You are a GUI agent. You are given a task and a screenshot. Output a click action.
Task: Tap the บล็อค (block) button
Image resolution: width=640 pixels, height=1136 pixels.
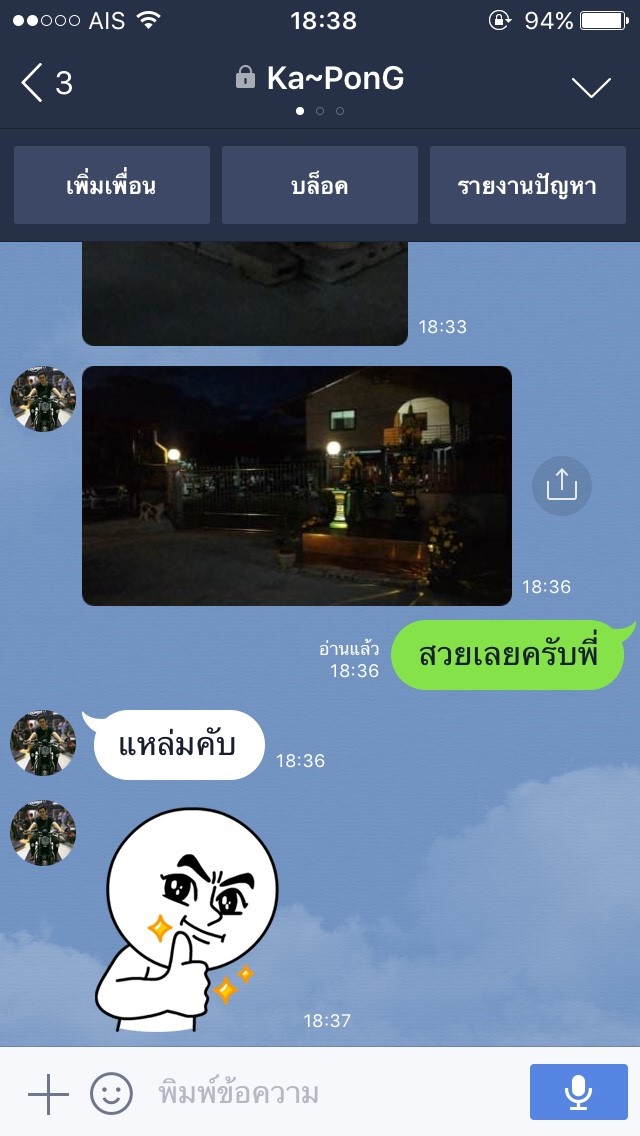pyautogui.click(x=320, y=185)
